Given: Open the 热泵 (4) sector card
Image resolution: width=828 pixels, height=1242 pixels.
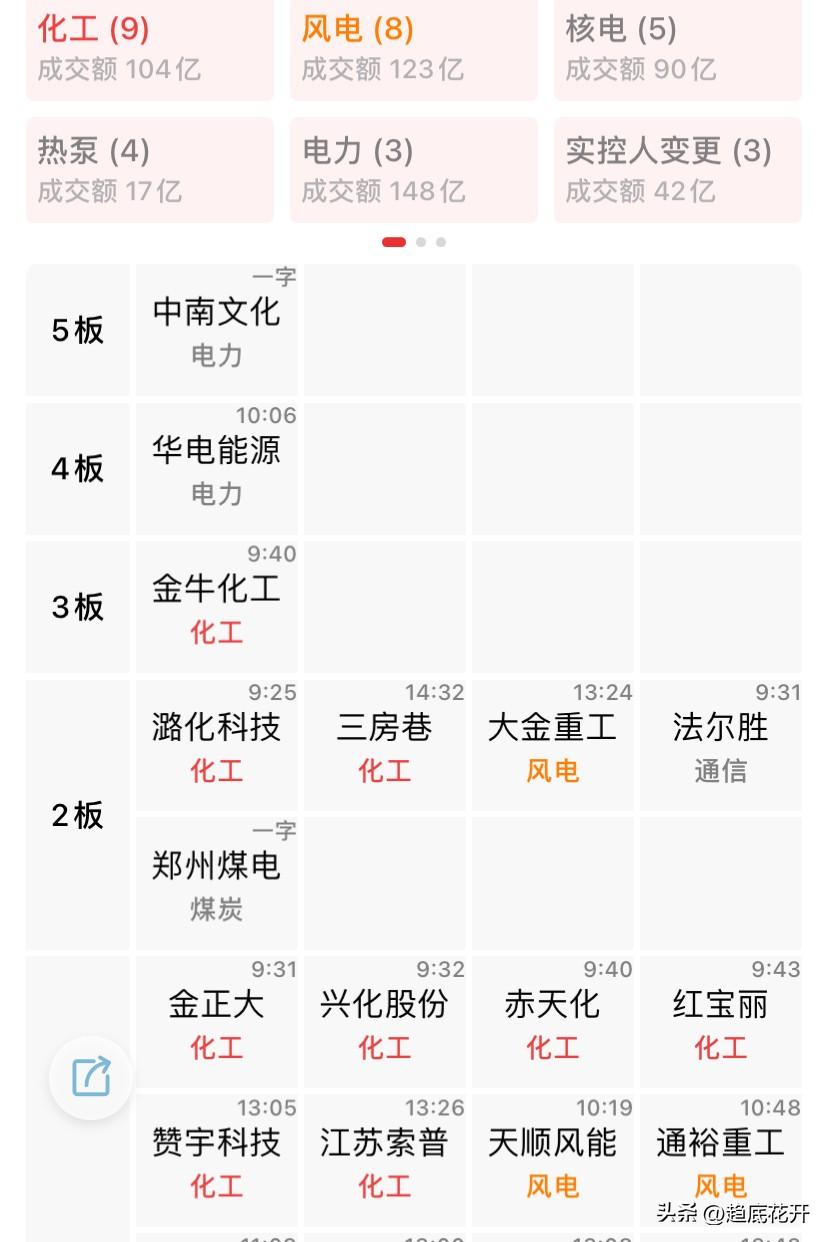Looking at the screenshot, I should [148, 170].
